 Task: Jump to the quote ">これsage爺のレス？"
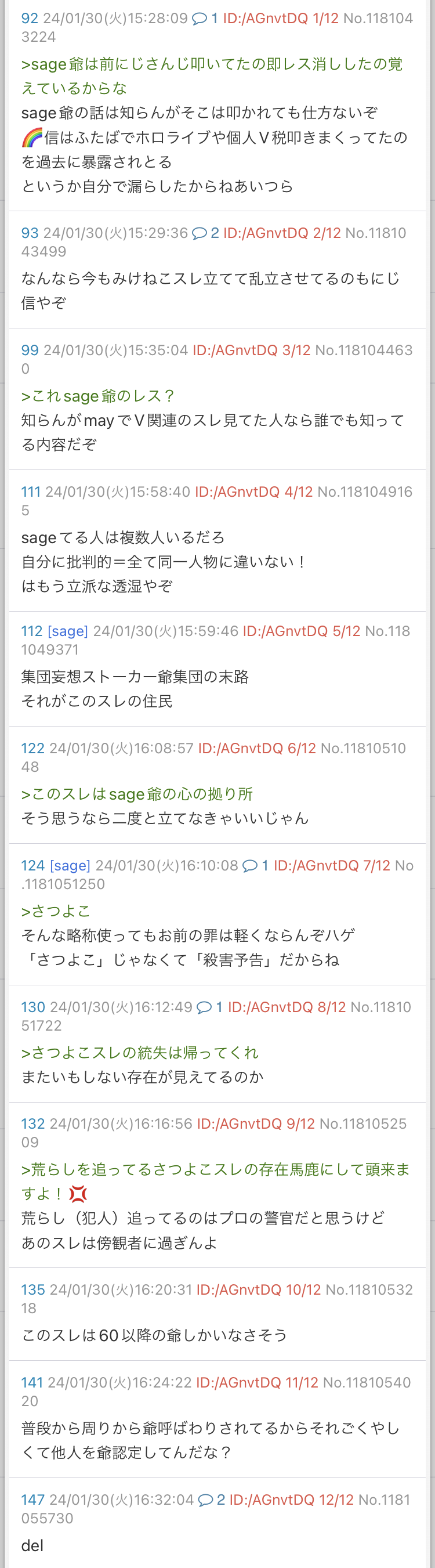coord(98,396)
